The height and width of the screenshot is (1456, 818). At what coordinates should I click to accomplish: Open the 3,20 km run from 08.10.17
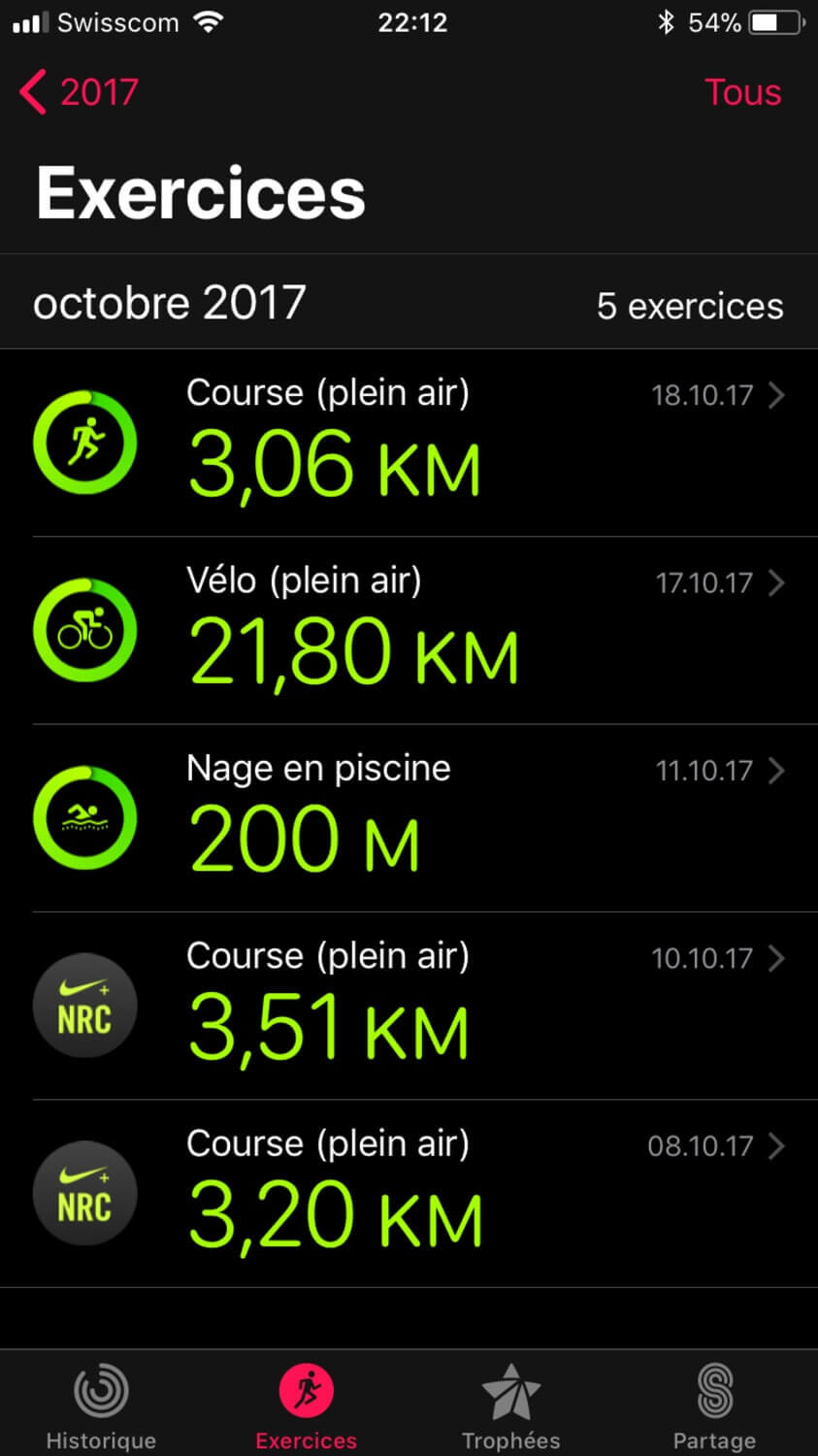tap(409, 1193)
